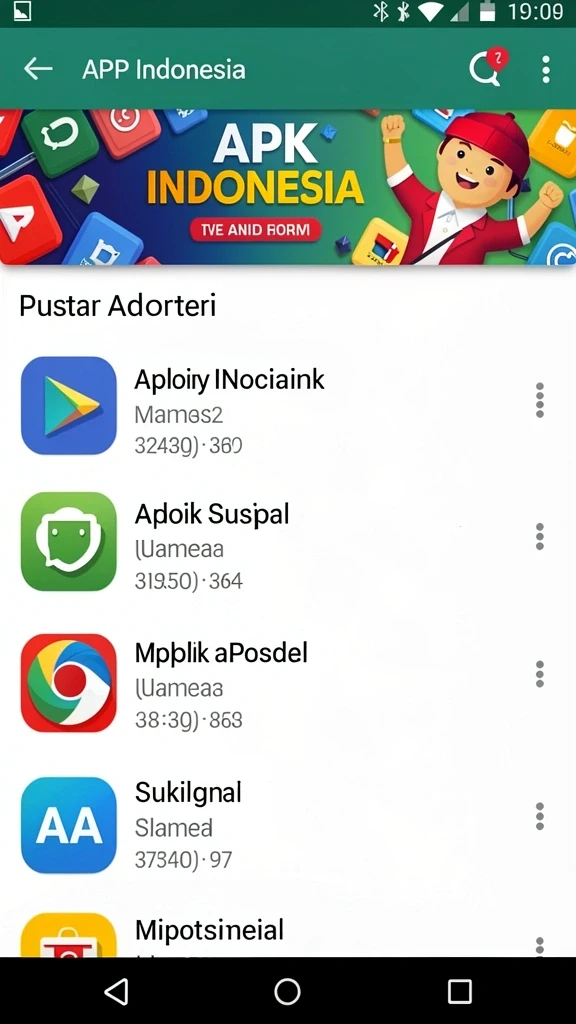Show options menu for Mpplik aPosdel
Image resolution: width=576 pixels, height=1024 pixels.
tap(539, 674)
